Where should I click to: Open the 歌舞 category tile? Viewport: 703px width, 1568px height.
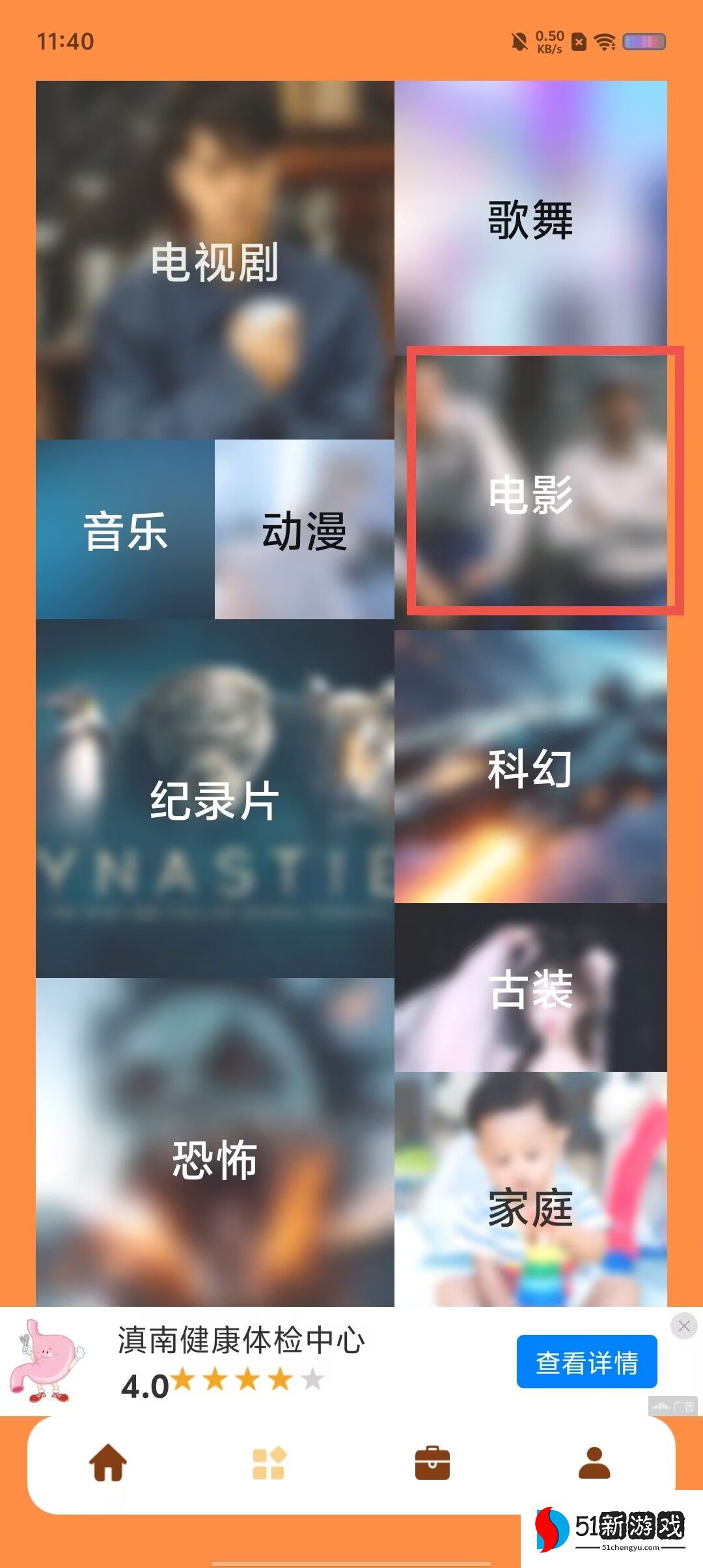coord(531,218)
